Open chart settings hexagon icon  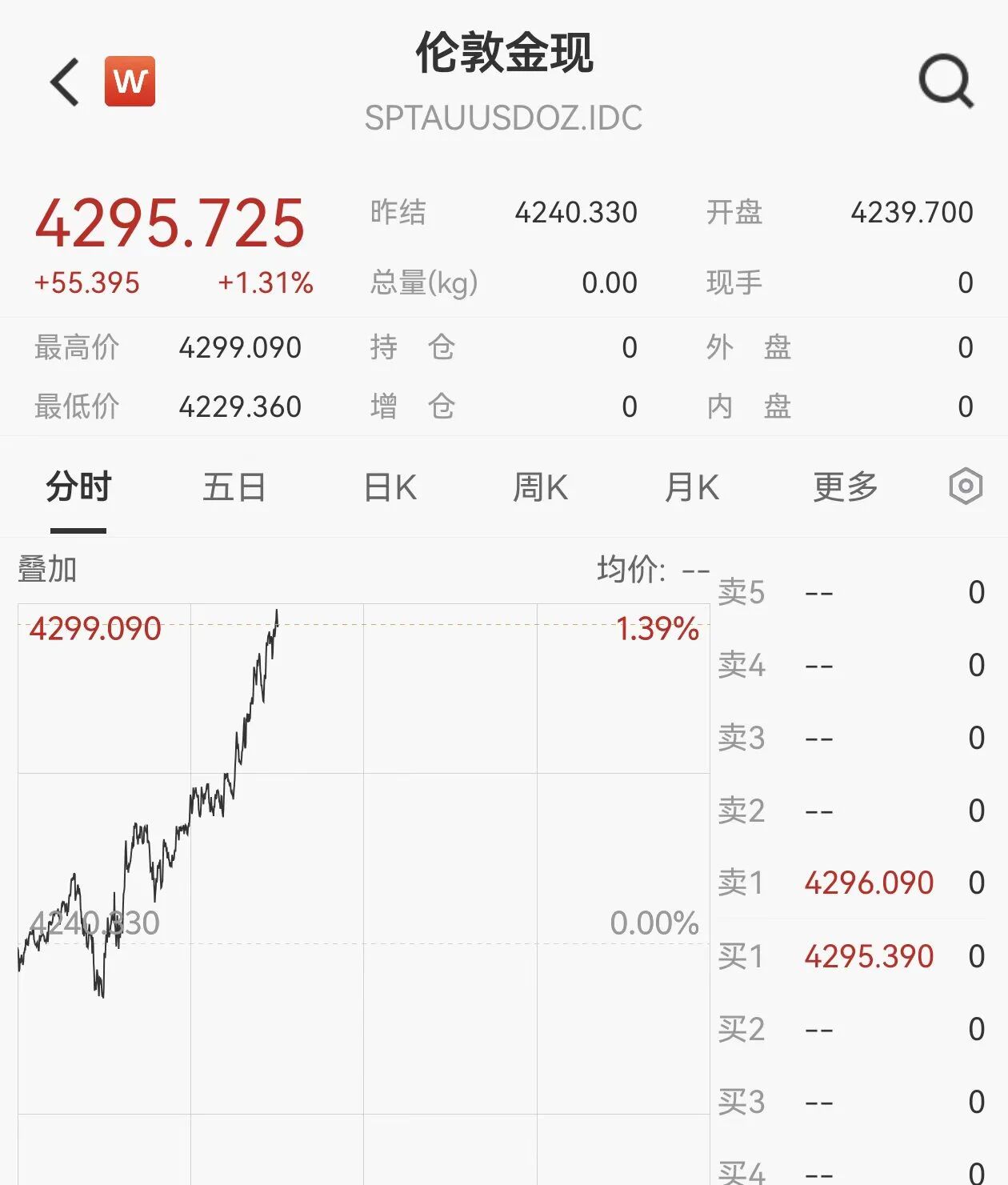pyautogui.click(x=966, y=486)
